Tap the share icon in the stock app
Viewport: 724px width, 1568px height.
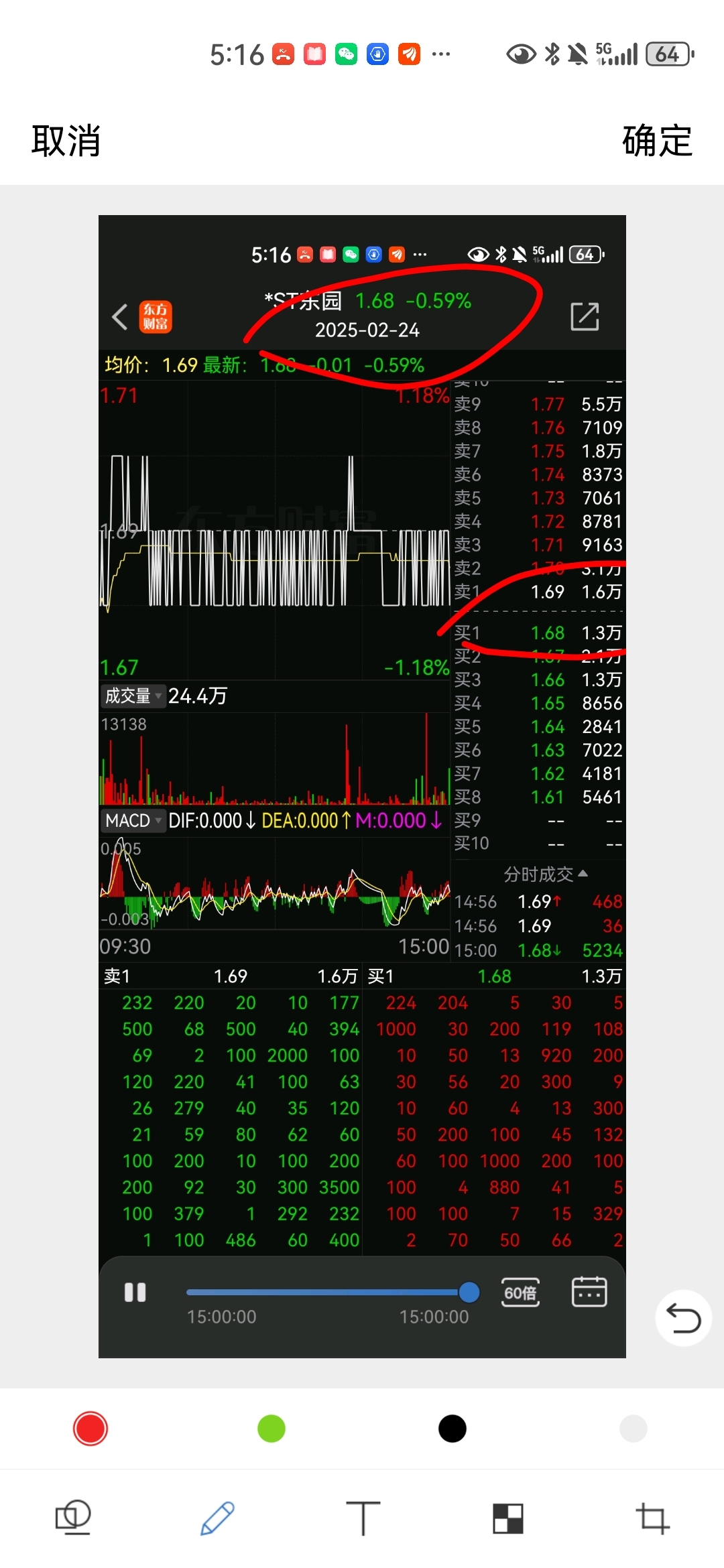tap(584, 316)
